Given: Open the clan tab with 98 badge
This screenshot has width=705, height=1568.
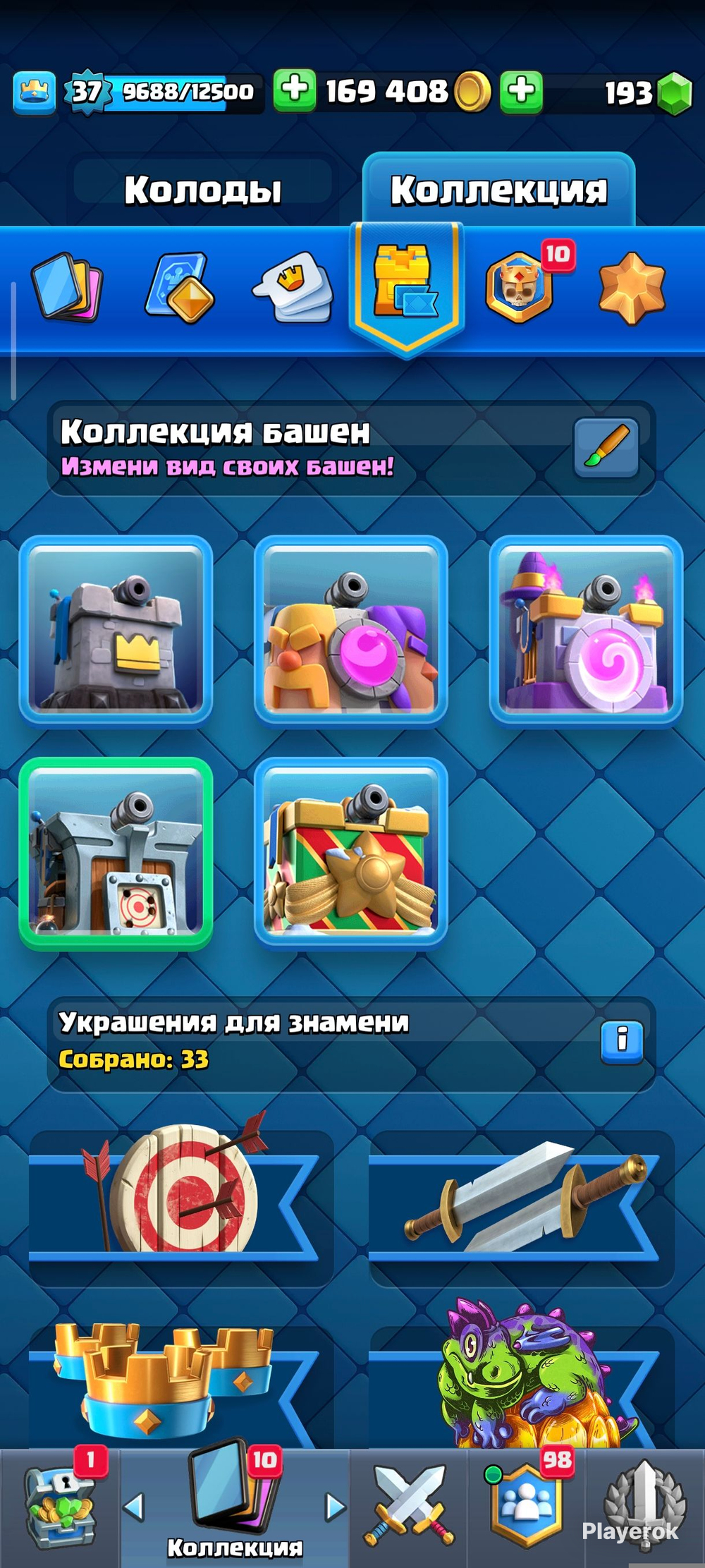Looking at the screenshot, I should [527, 1506].
